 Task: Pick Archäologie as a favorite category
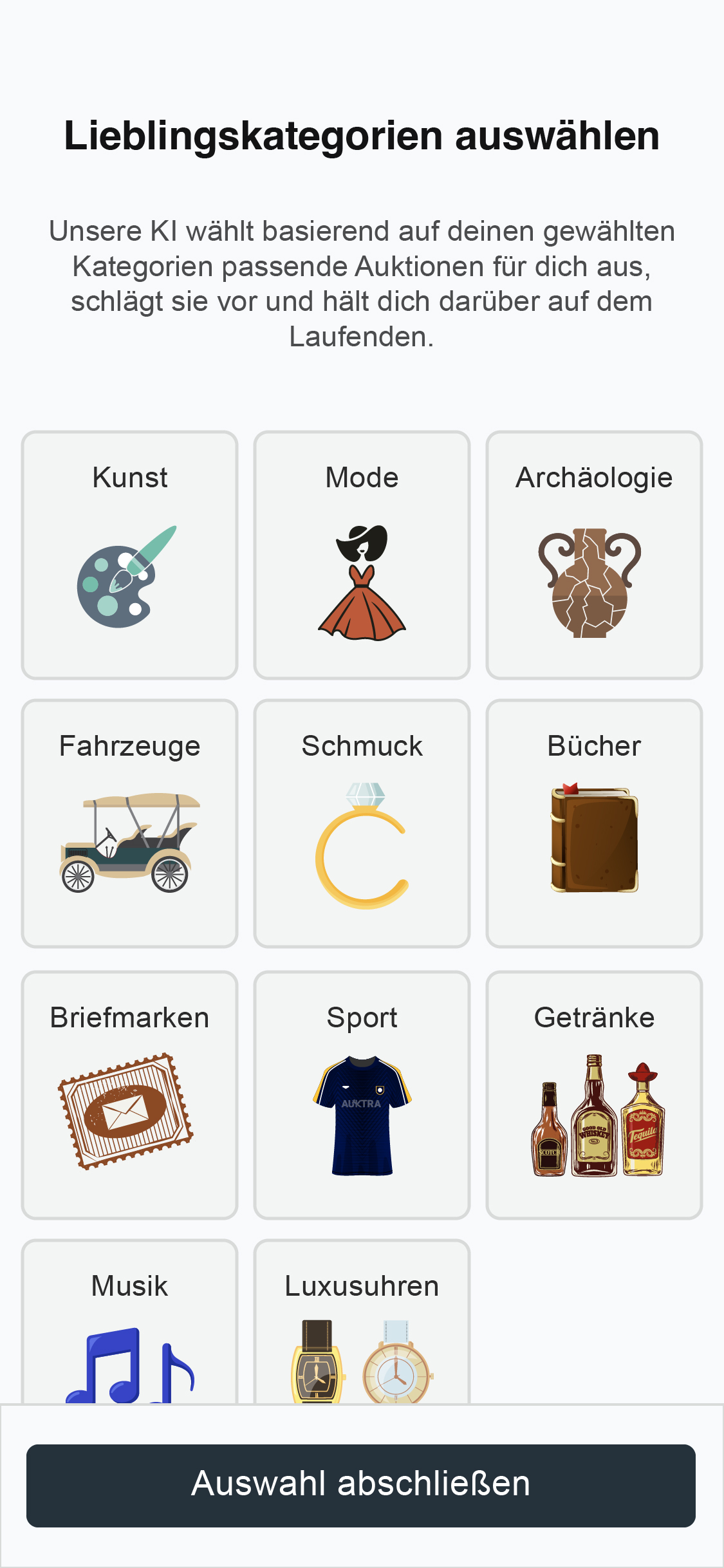point(594,555)
